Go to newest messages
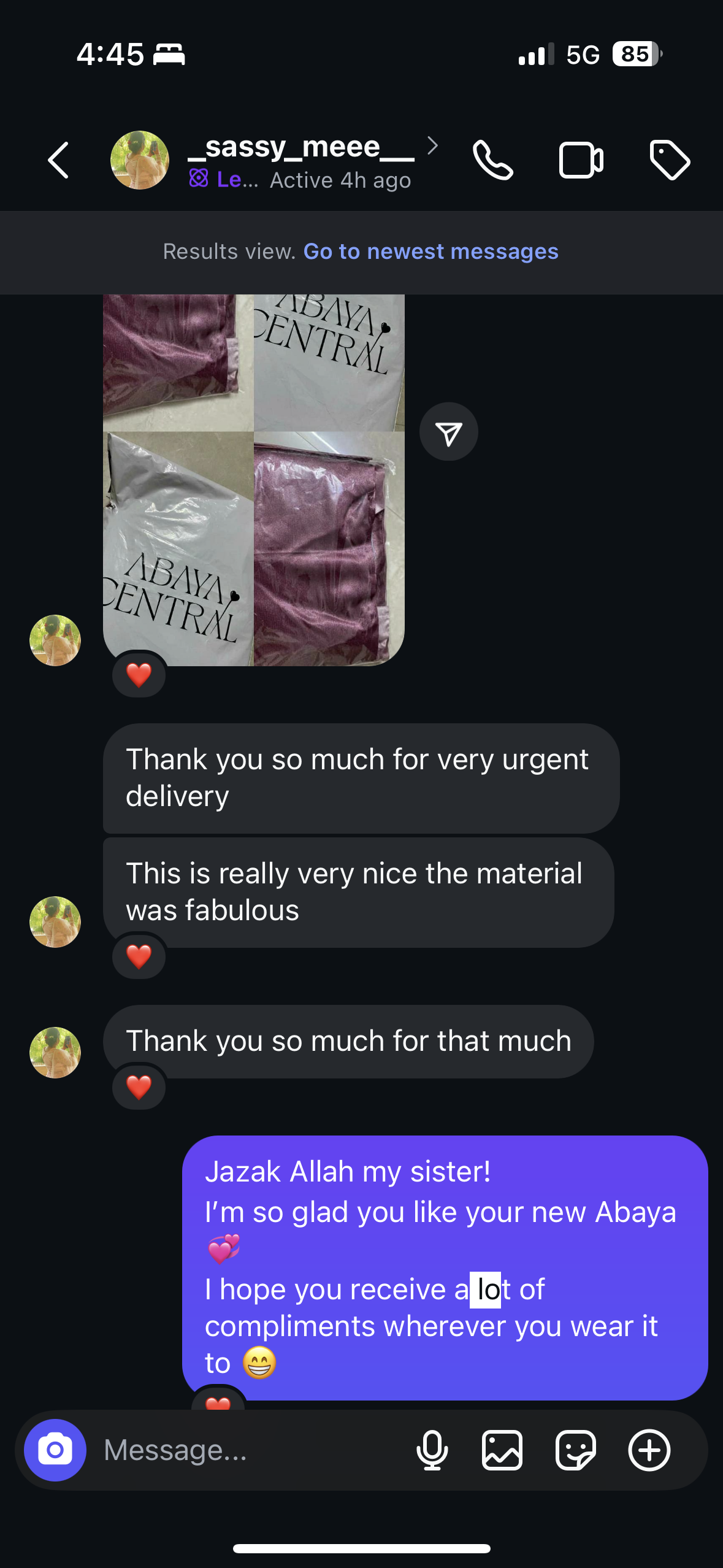The image size is (723, 1568). [x=432, y=251]
